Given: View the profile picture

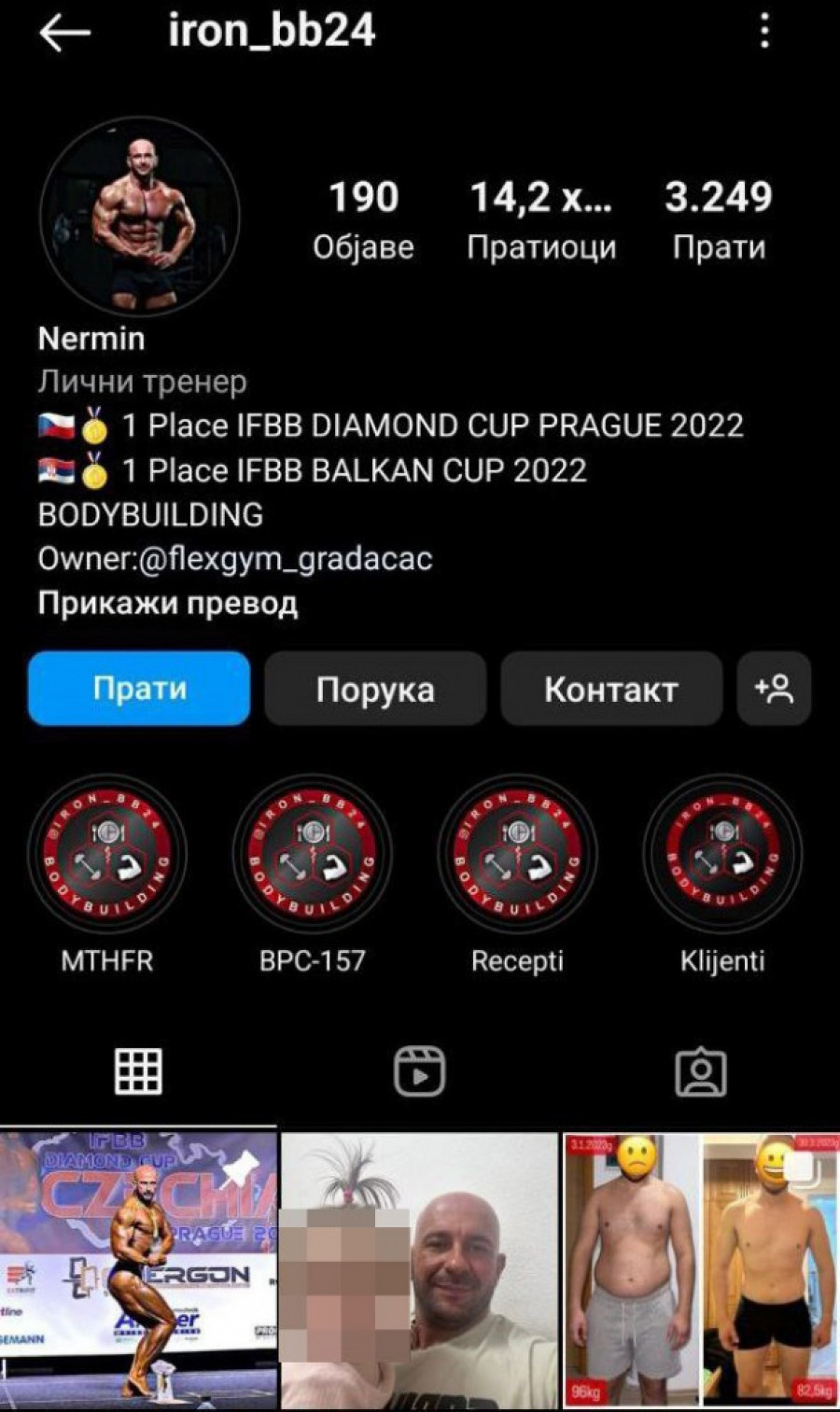Looking at the screenshot, I should tap(140, 217).
